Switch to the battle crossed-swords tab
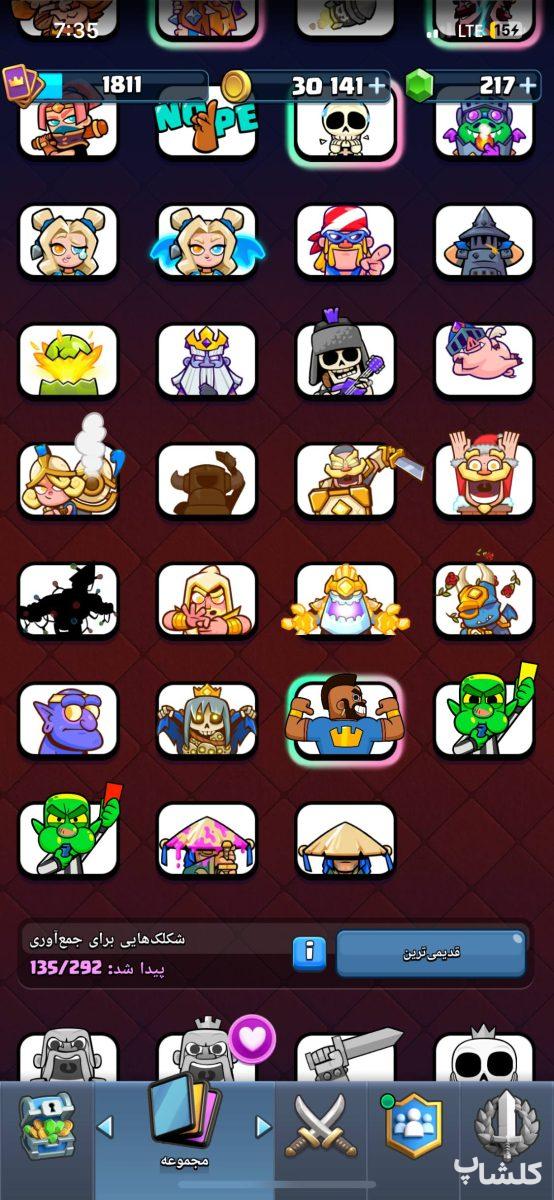Image resolution: width=554 pixels, height=1200 pixels. (320, 1128)
